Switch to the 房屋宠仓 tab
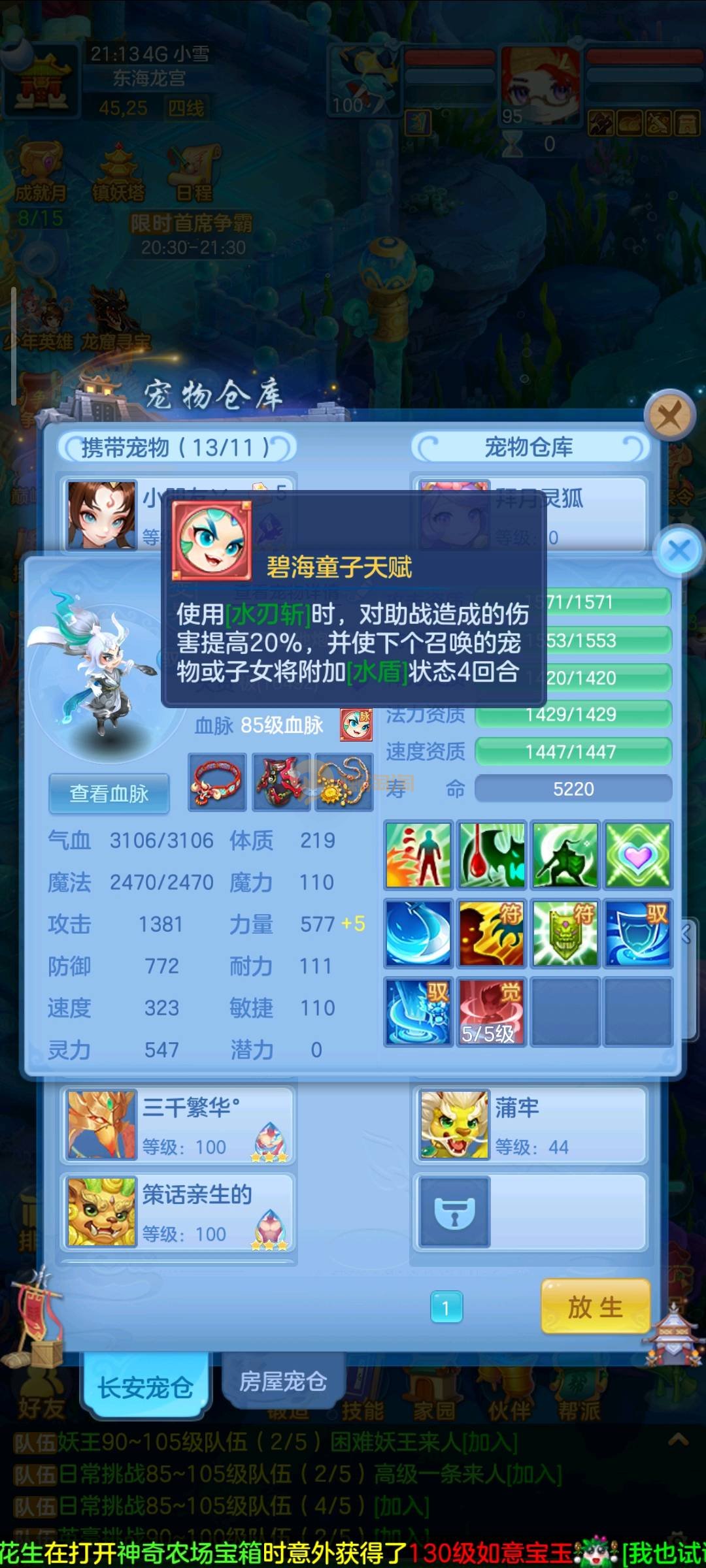Screen dimensions: 706x1568 [x=282, y=1382]
